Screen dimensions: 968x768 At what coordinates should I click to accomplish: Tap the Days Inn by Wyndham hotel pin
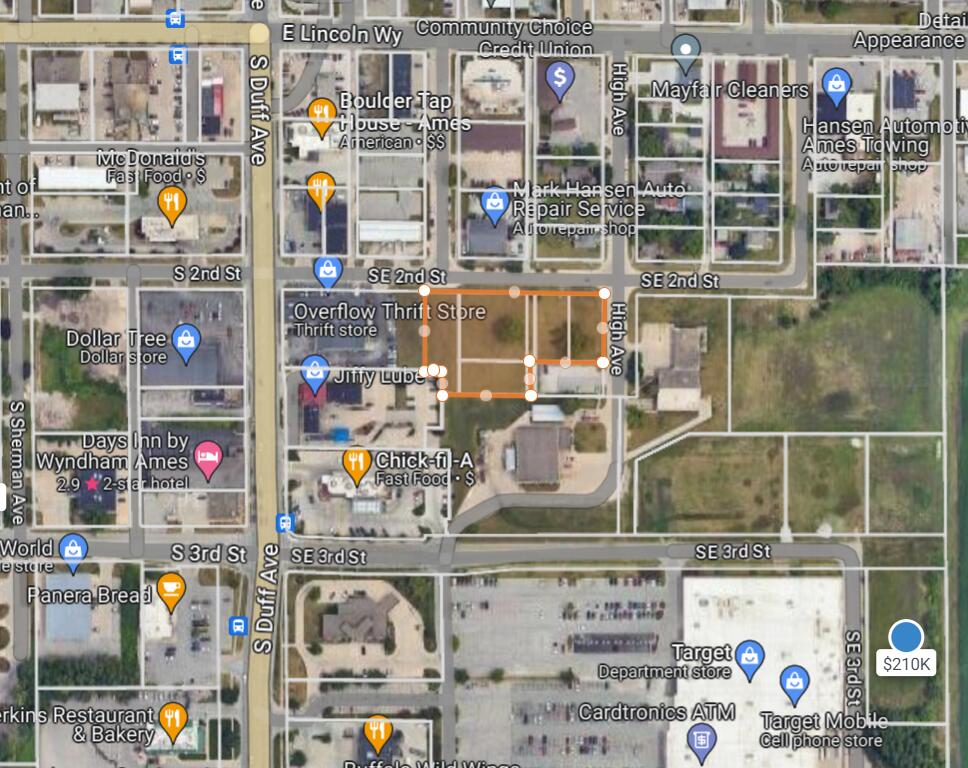point(207,461)
